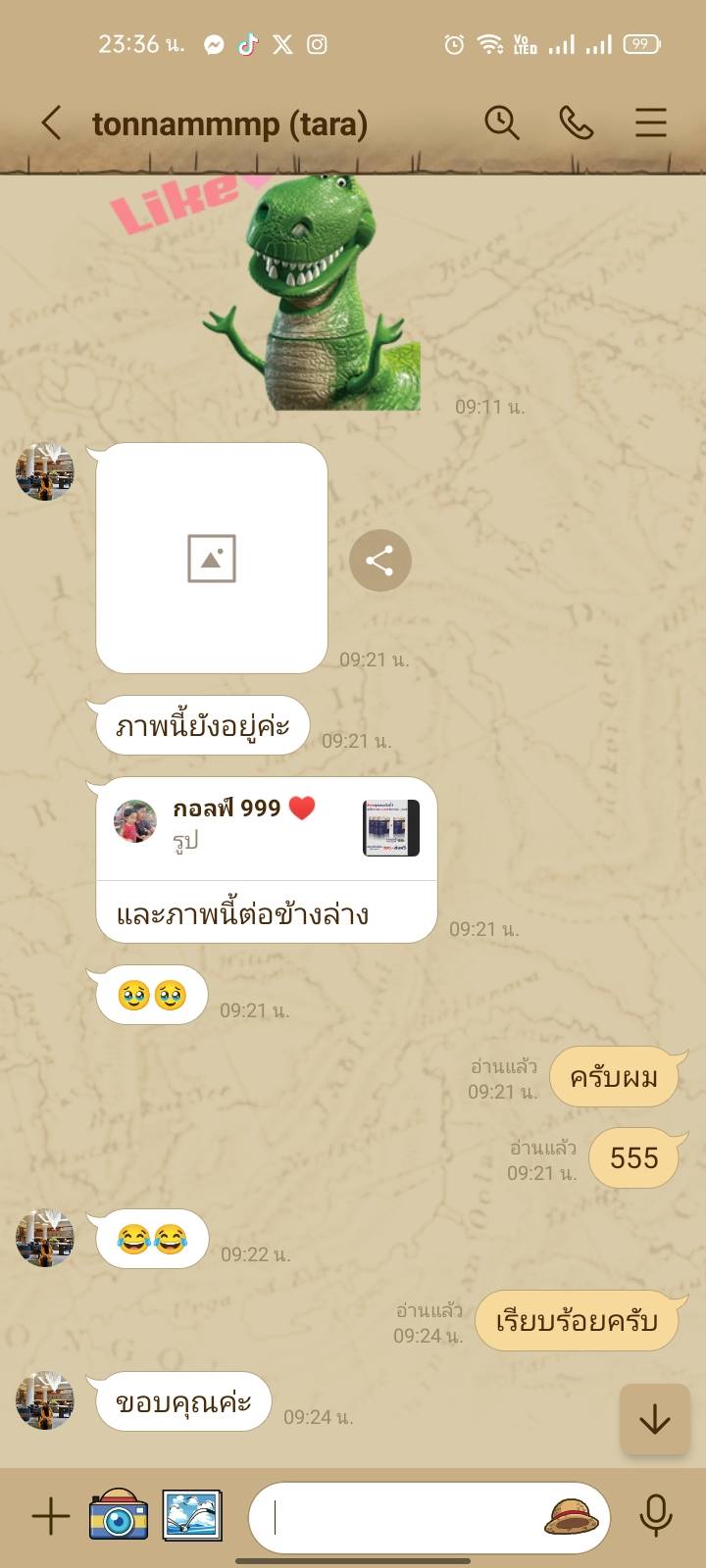Image resolution: width=706 pixels, height=1568 pixels.
Task: Jump to the latest message
Action: click(x=654, y=1419)
